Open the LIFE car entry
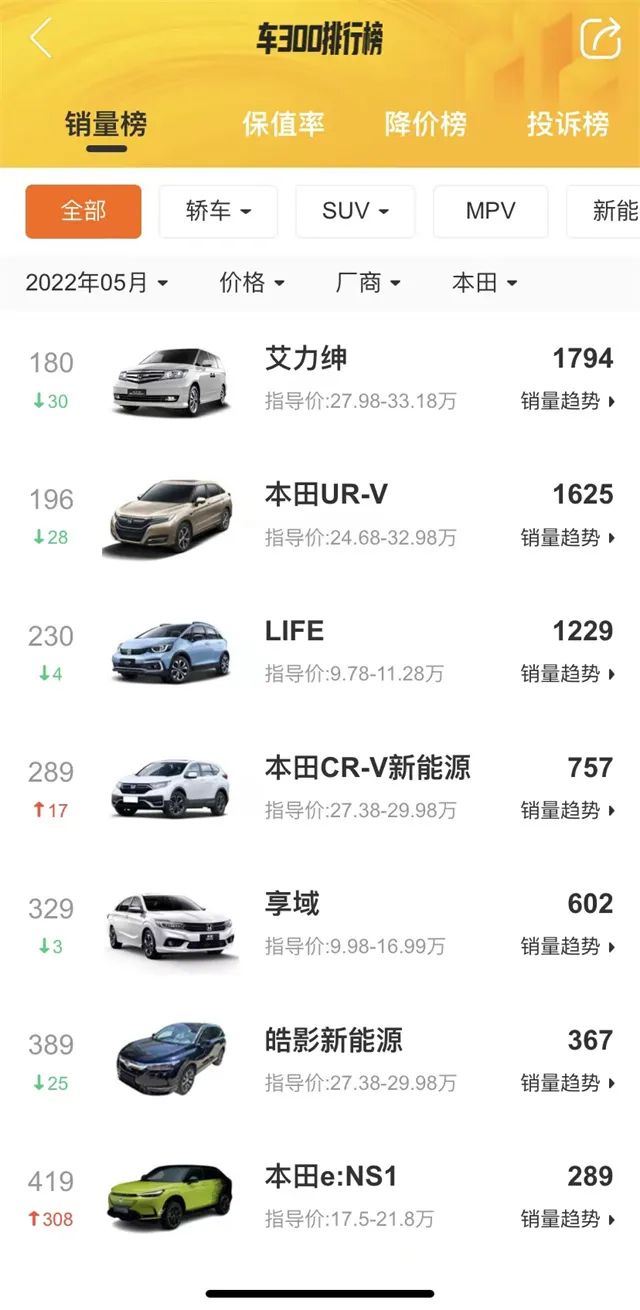This screenshot has width=640, height=1310. pyautogui.click(x=294, y=631)
